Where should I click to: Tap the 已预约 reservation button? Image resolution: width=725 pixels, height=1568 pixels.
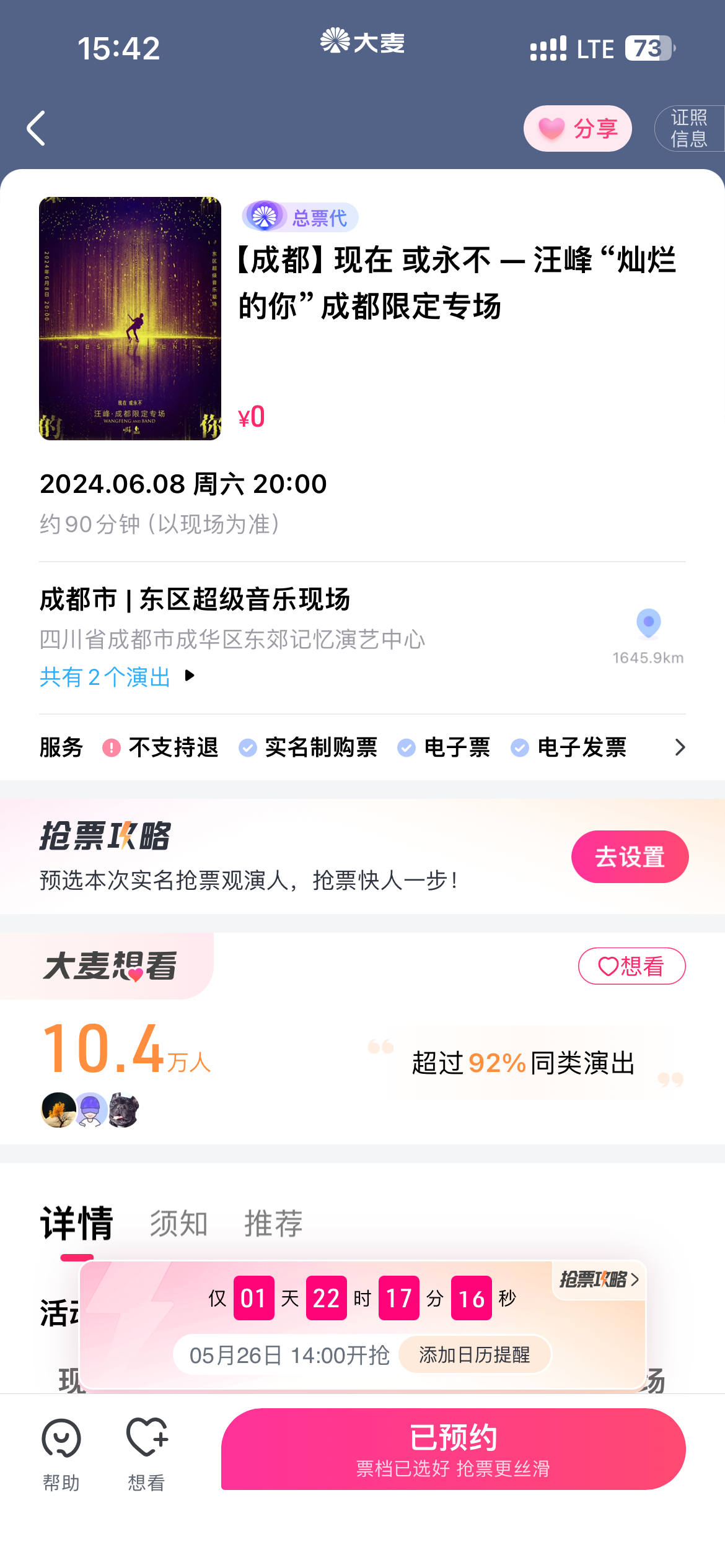pyautogui.click(x=453, y=1449)
